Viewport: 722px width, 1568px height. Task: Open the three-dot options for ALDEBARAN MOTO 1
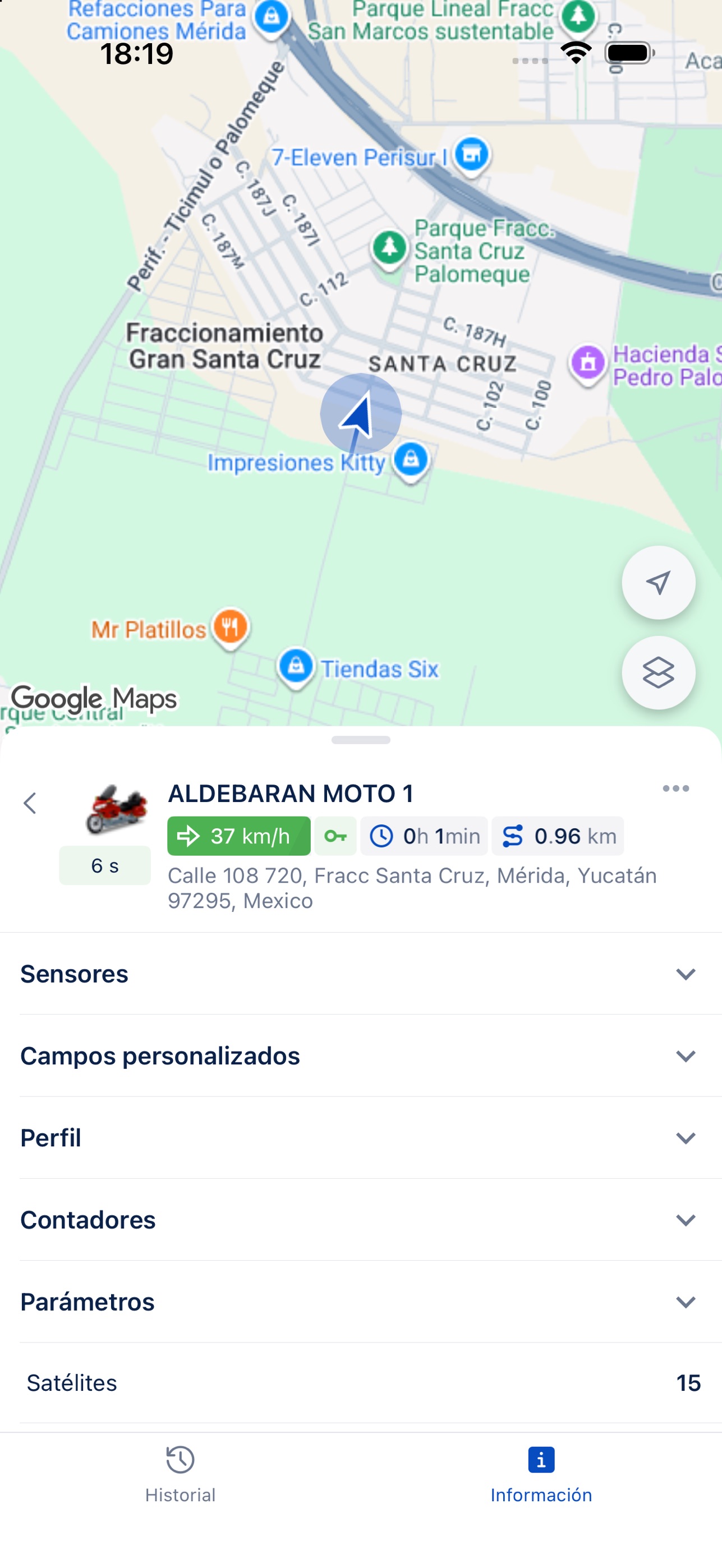(x=676, y=789)
